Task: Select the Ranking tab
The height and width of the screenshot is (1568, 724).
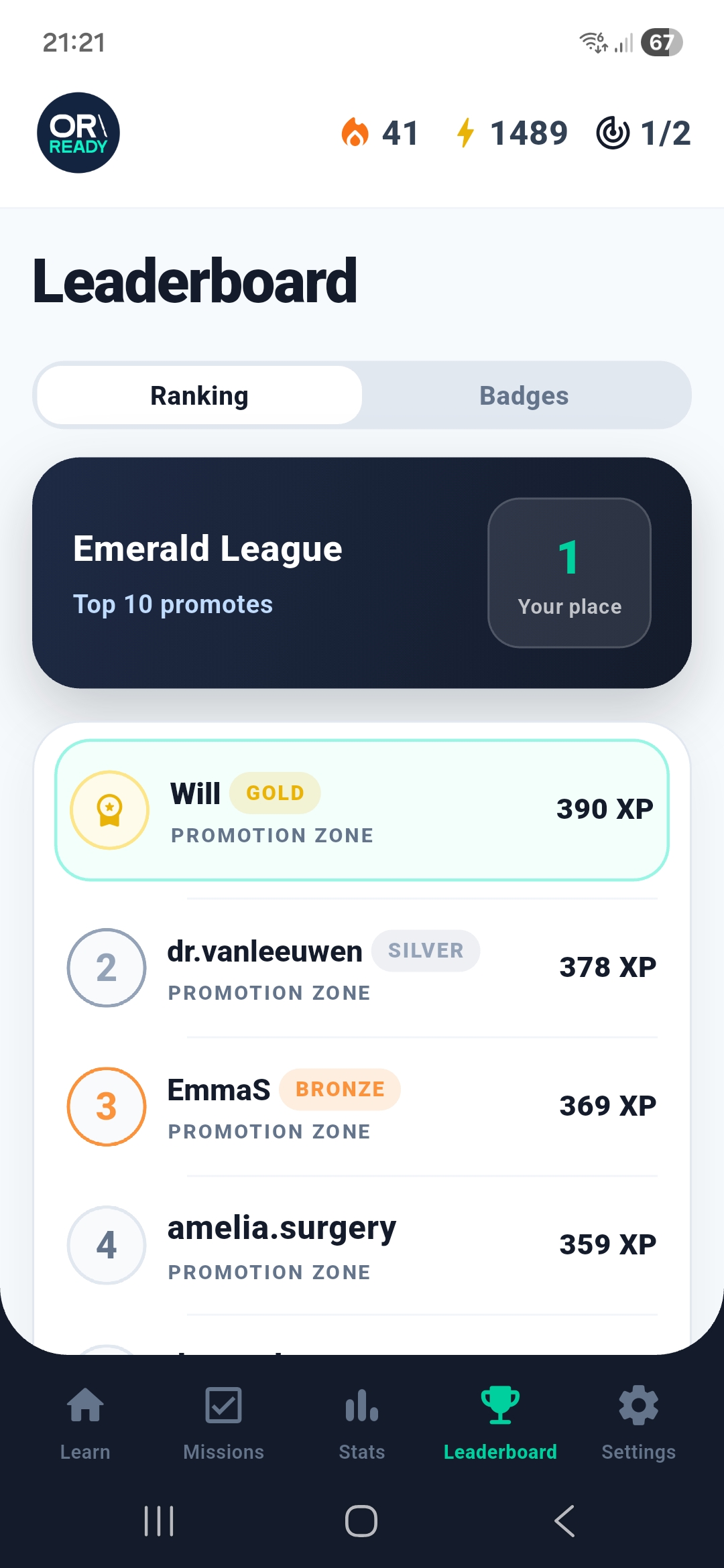Action: click(x=198, y=395)
